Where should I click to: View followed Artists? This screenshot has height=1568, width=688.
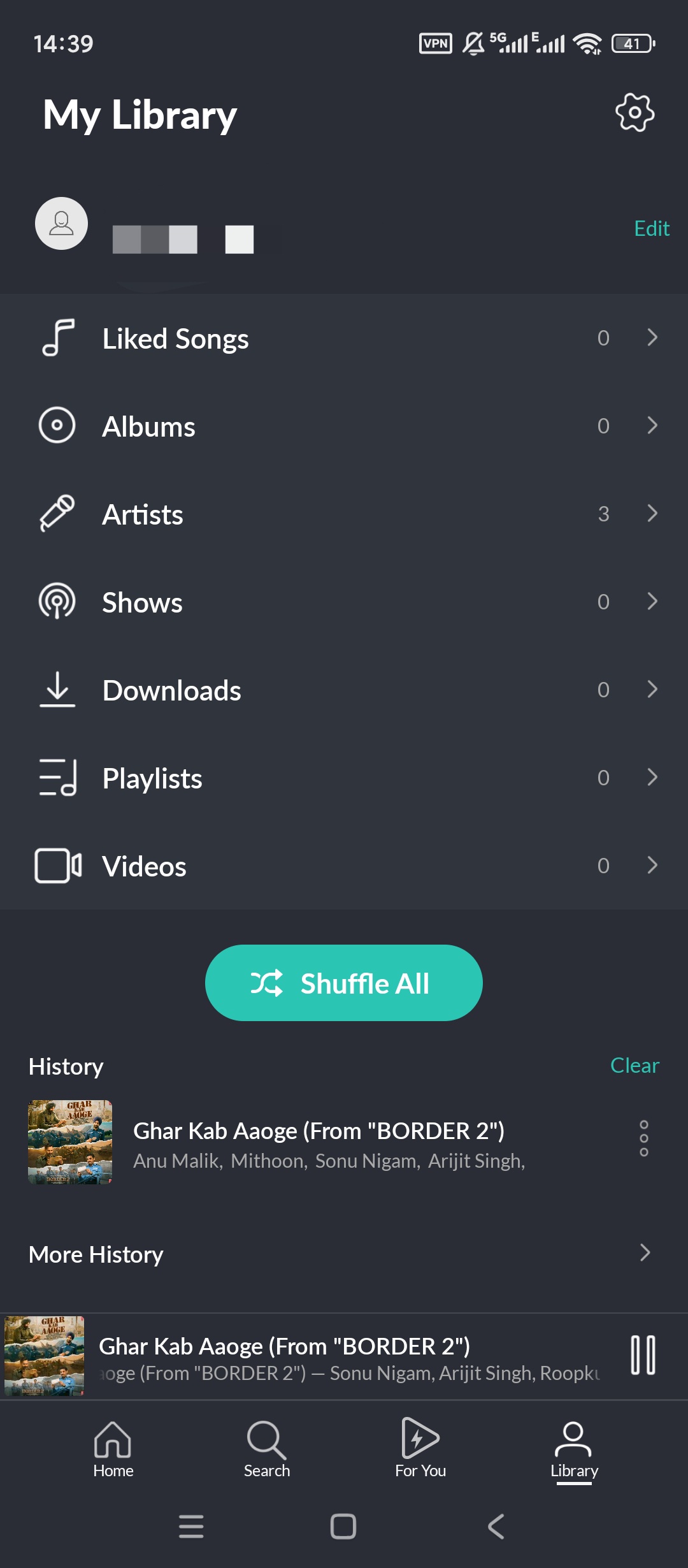click(x=344, y=514)
